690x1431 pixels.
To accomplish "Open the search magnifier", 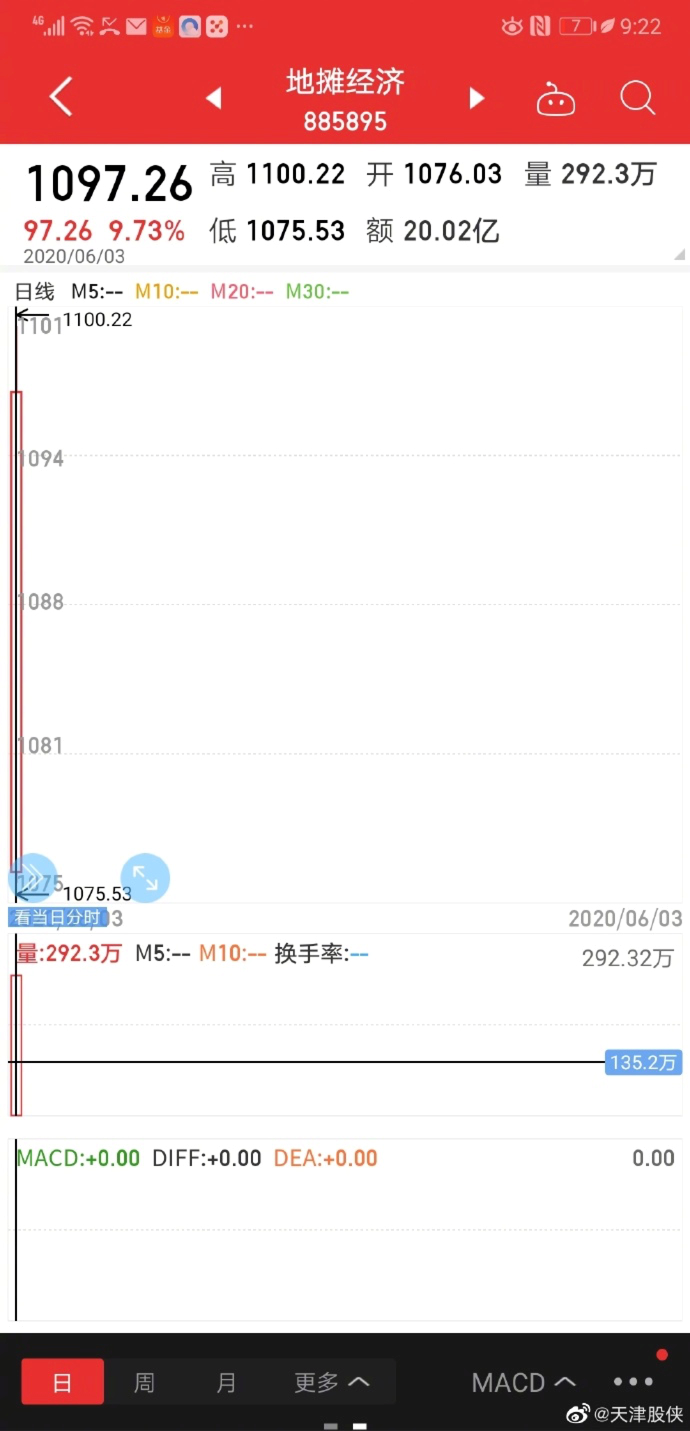I will pos(637,98).
